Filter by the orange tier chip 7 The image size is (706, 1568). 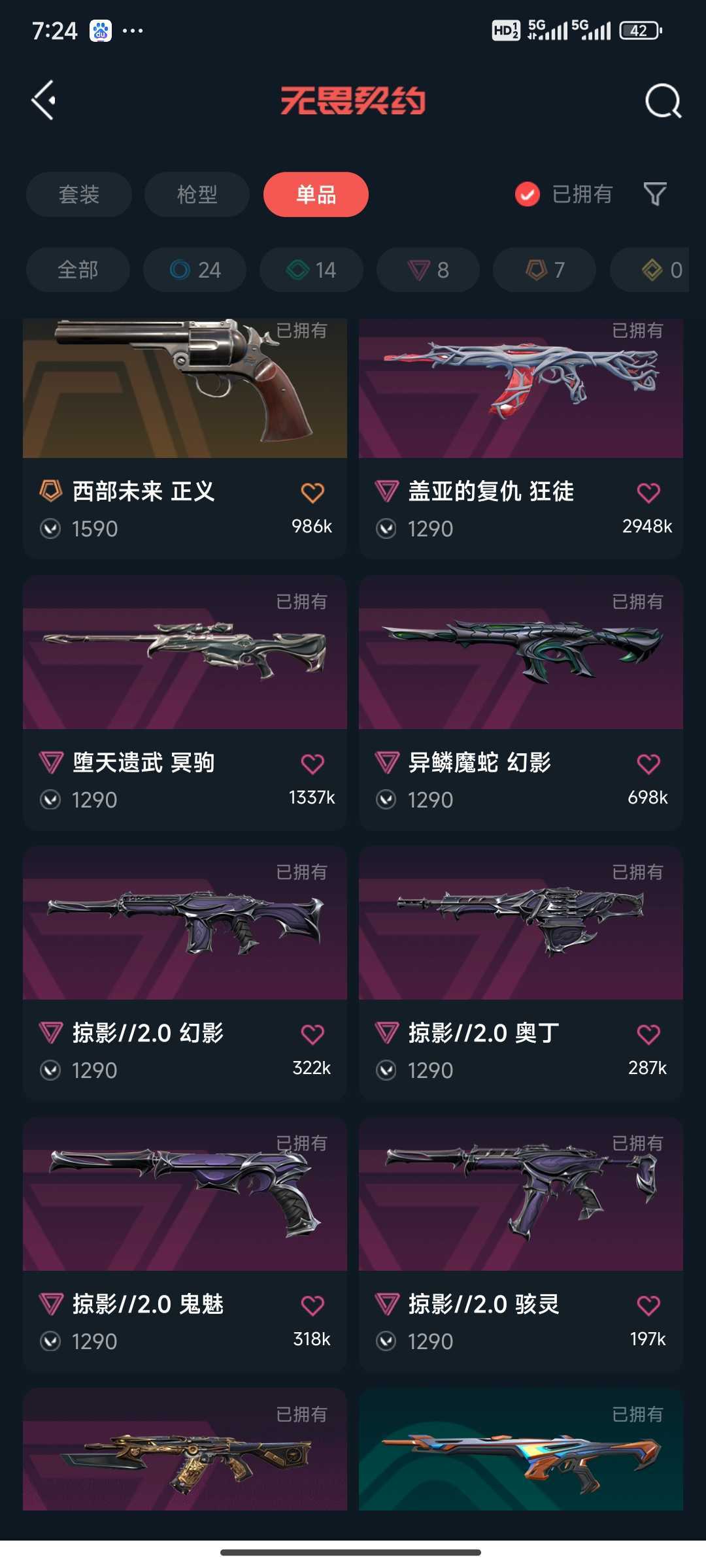545,270
